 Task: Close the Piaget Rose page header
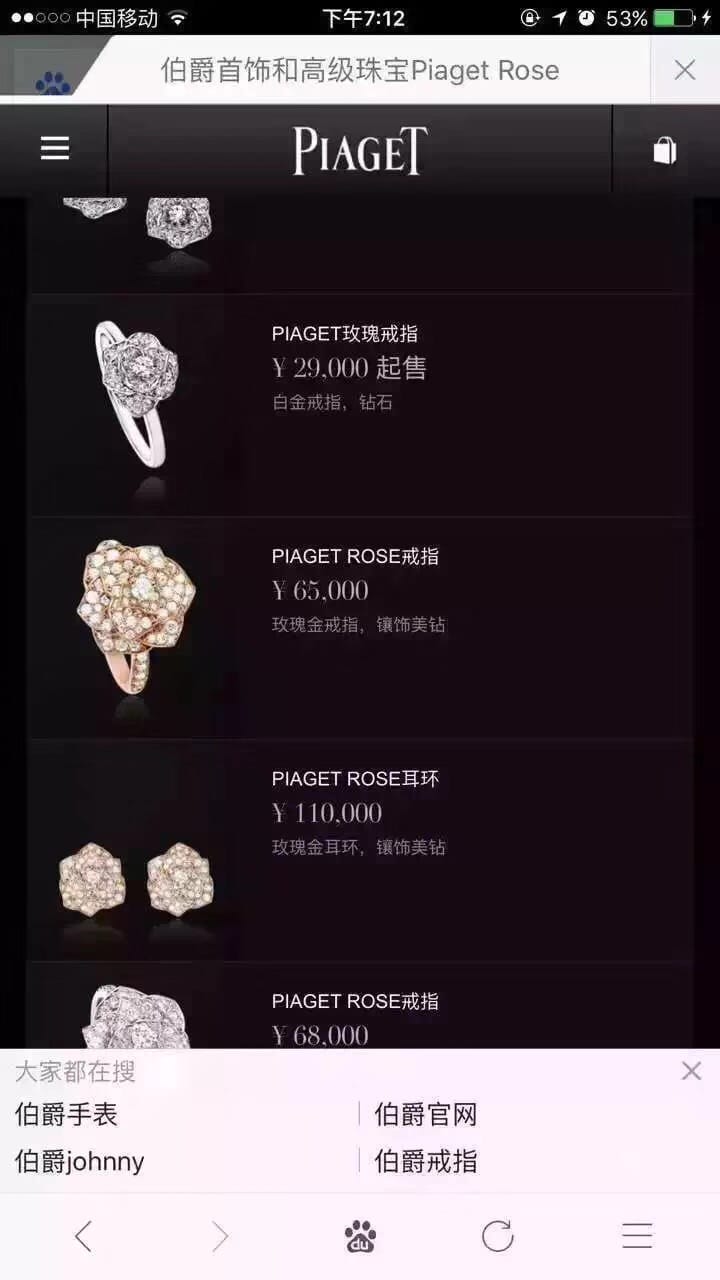(685, 70)
